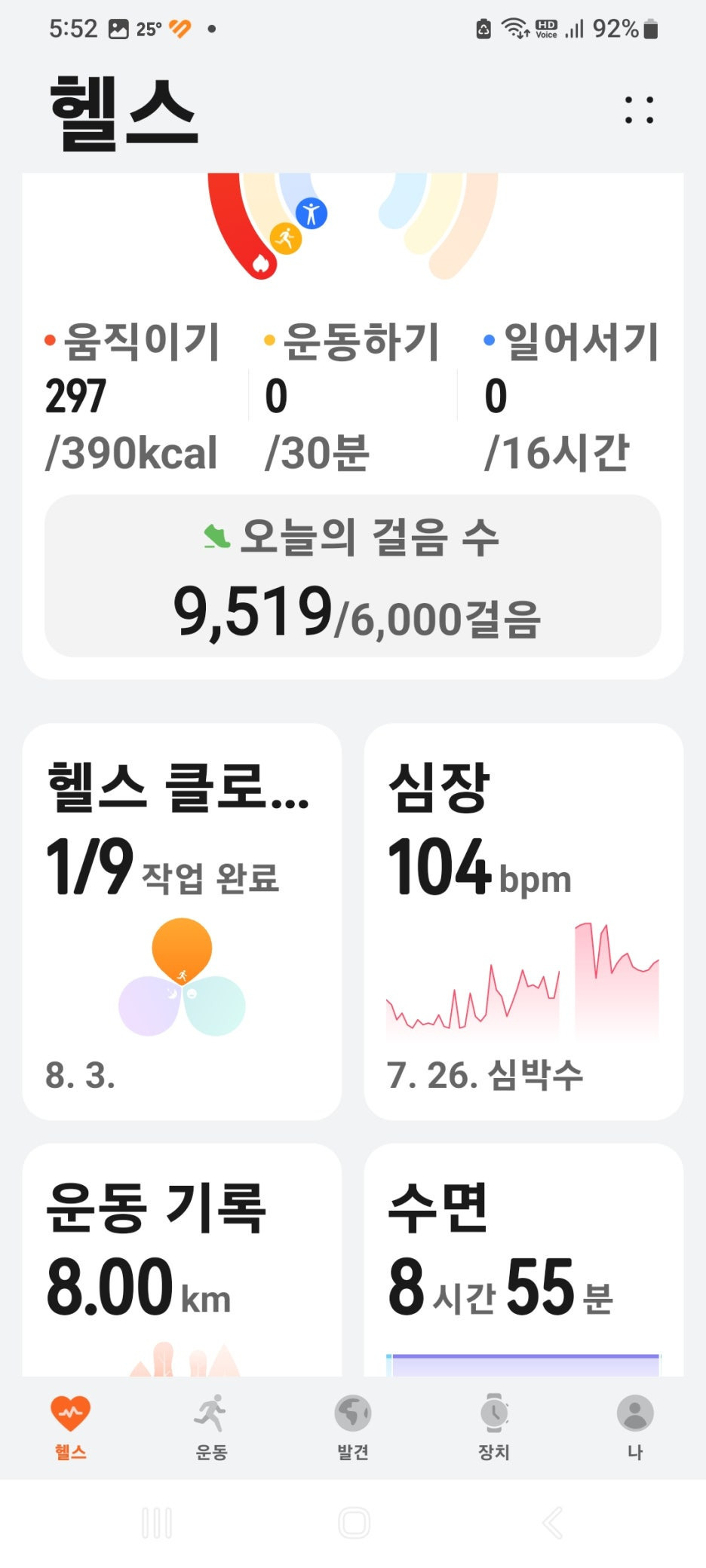This screenshot has width=706, height=1568.
Task: Switch to the 나 tab
Action: tap(635, 1427)
